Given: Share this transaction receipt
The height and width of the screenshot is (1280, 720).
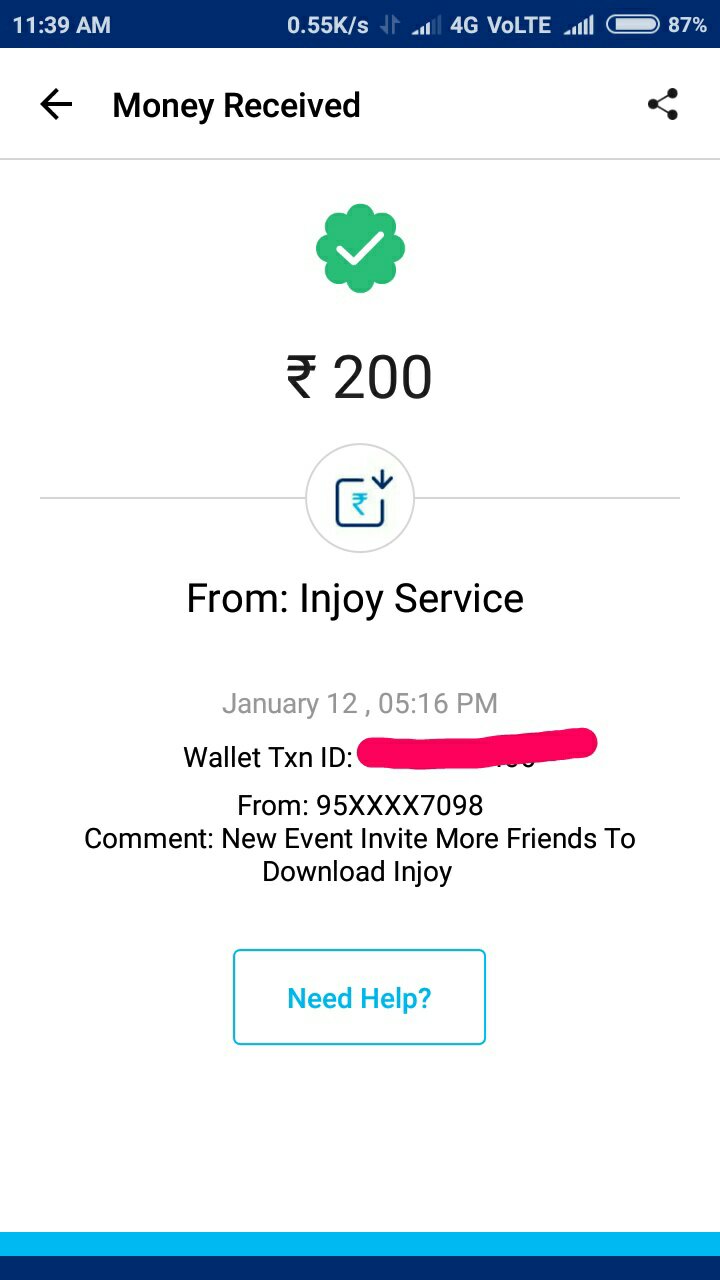Looking at the screenshot, I should pos(663,105).
